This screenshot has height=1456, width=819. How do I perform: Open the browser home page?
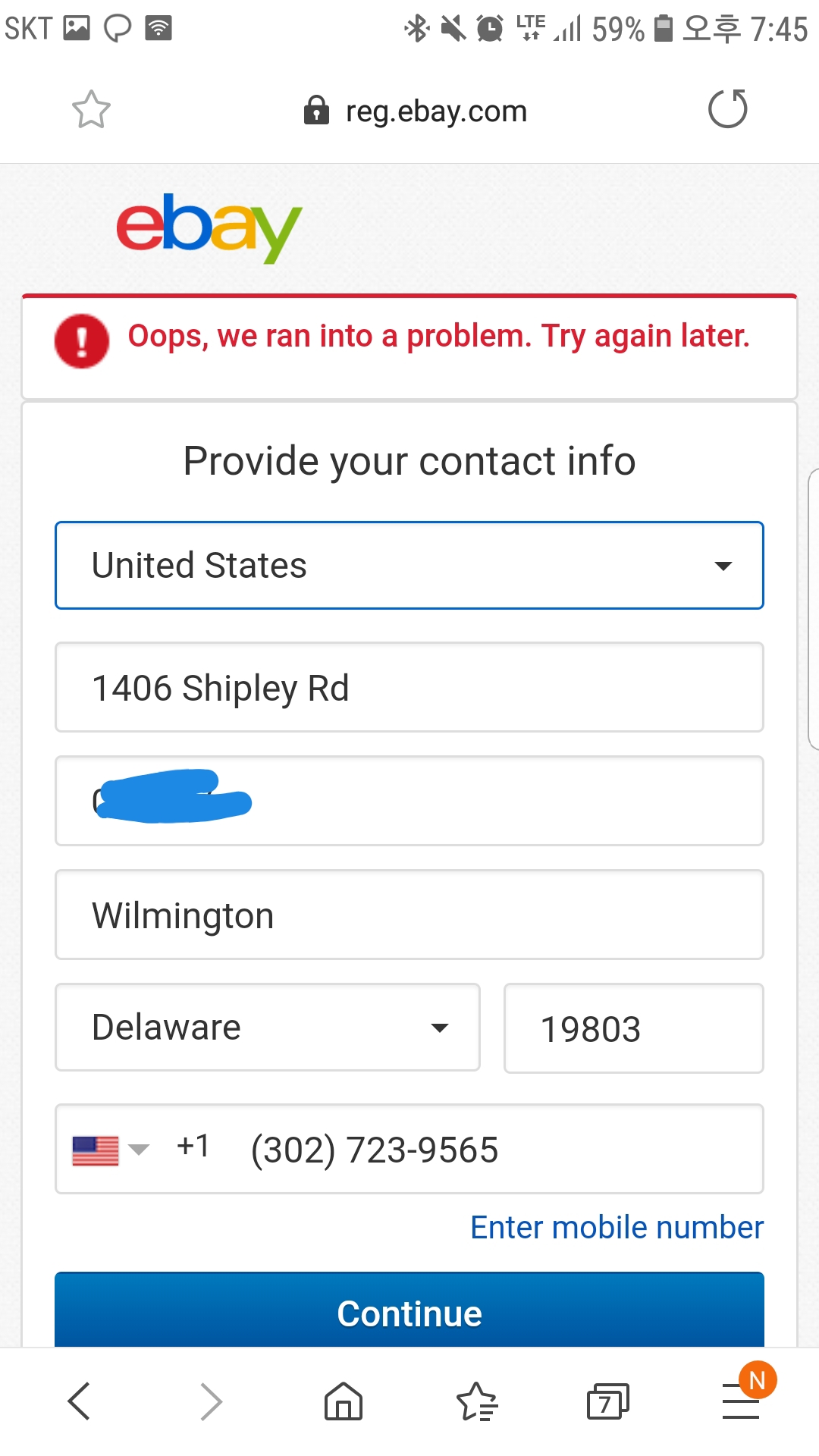[344, 1401]
